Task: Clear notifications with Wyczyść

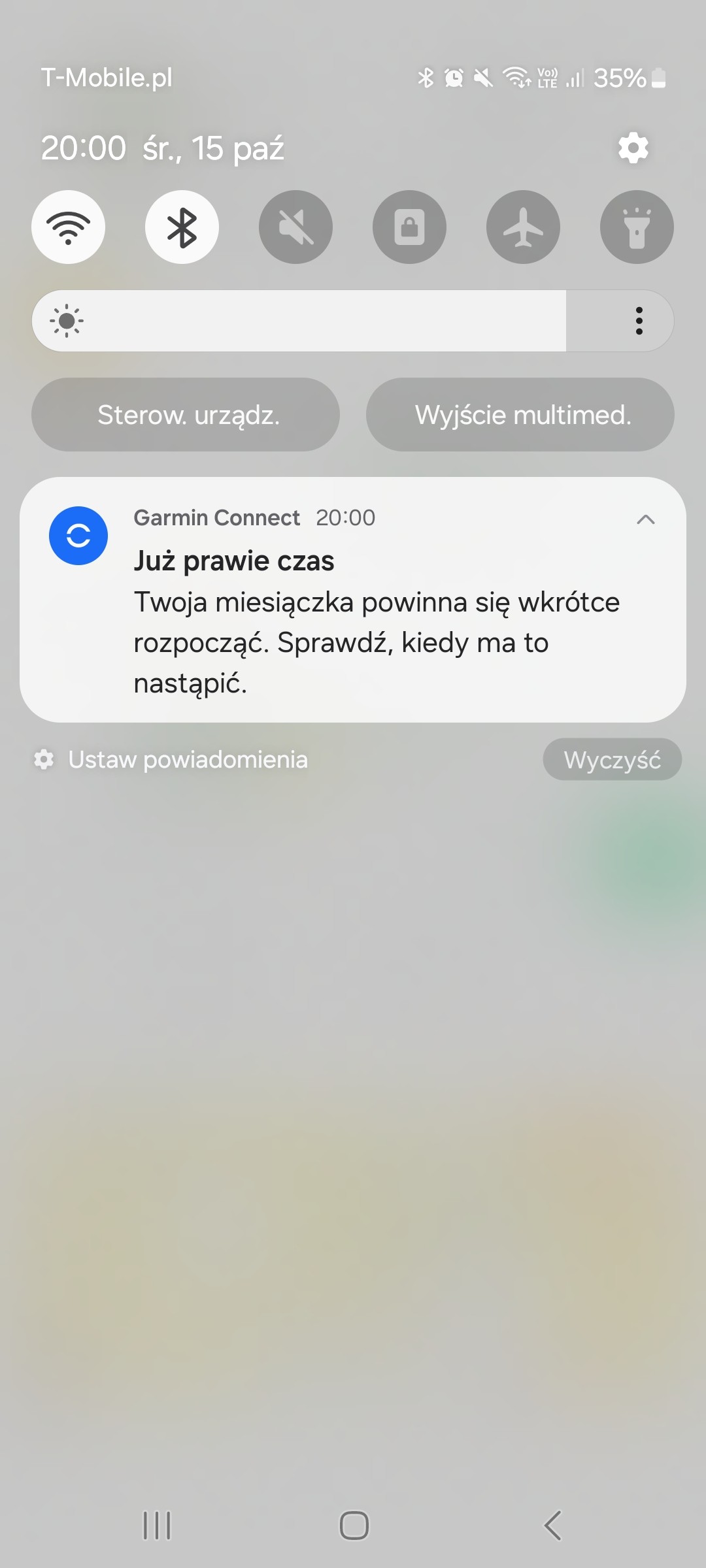Action: [x=612, y=760]
